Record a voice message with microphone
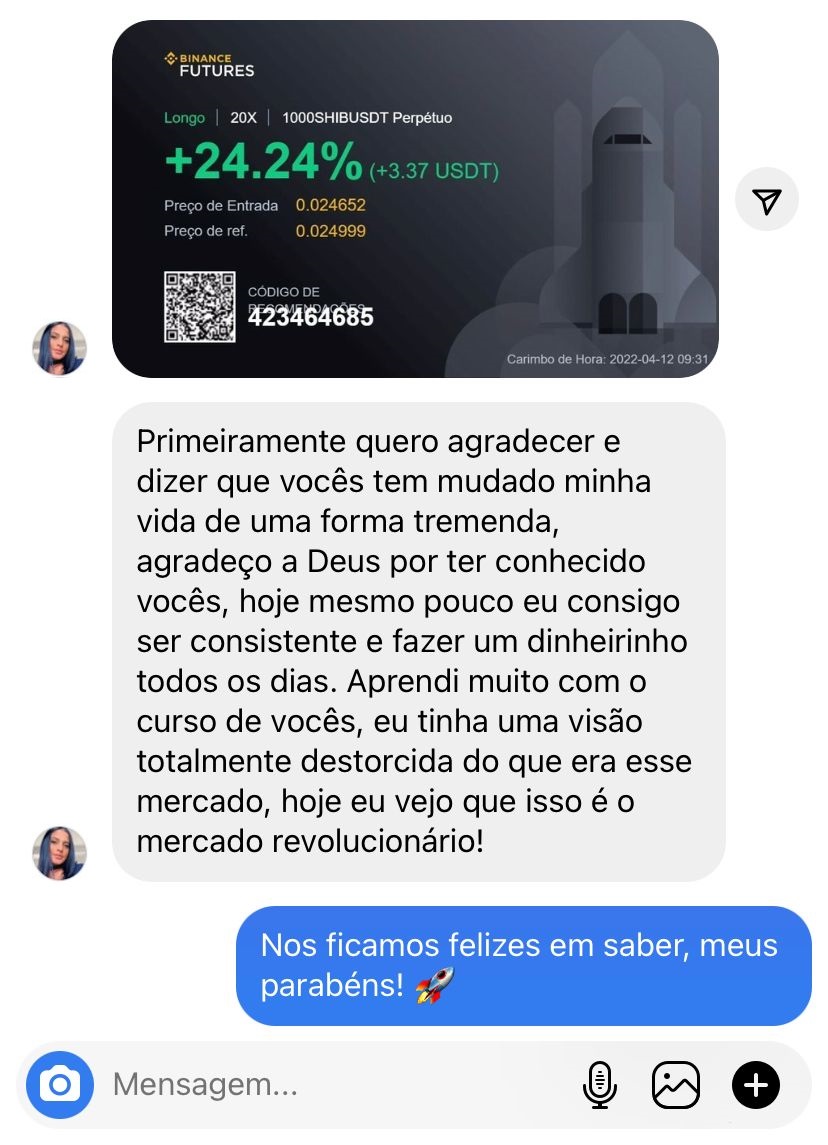The height and width of the screenshot is (1145, 828). pyautogui.click(x=600, y=1084)
